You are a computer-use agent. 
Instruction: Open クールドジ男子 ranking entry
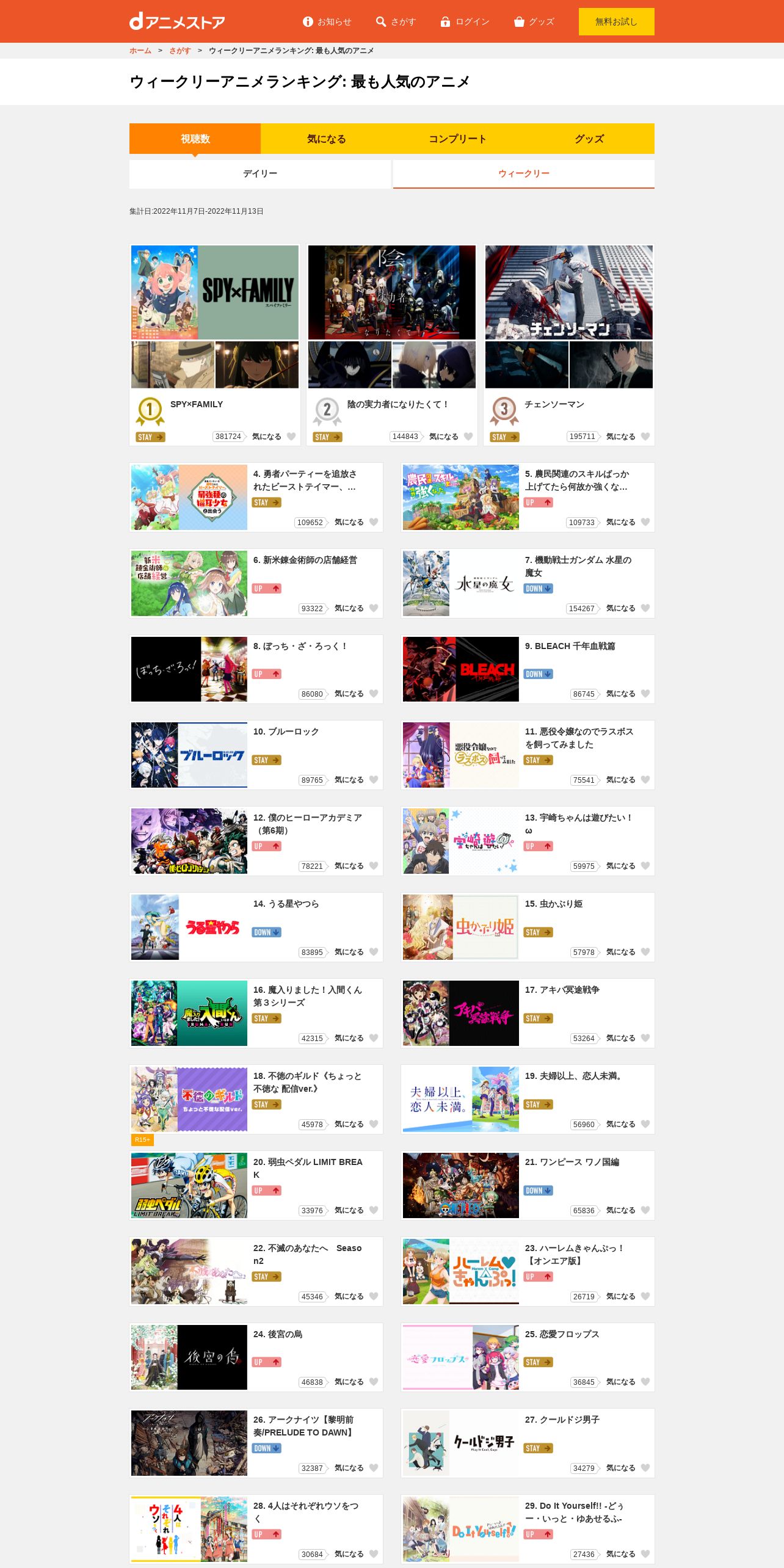click(562, 1420)
